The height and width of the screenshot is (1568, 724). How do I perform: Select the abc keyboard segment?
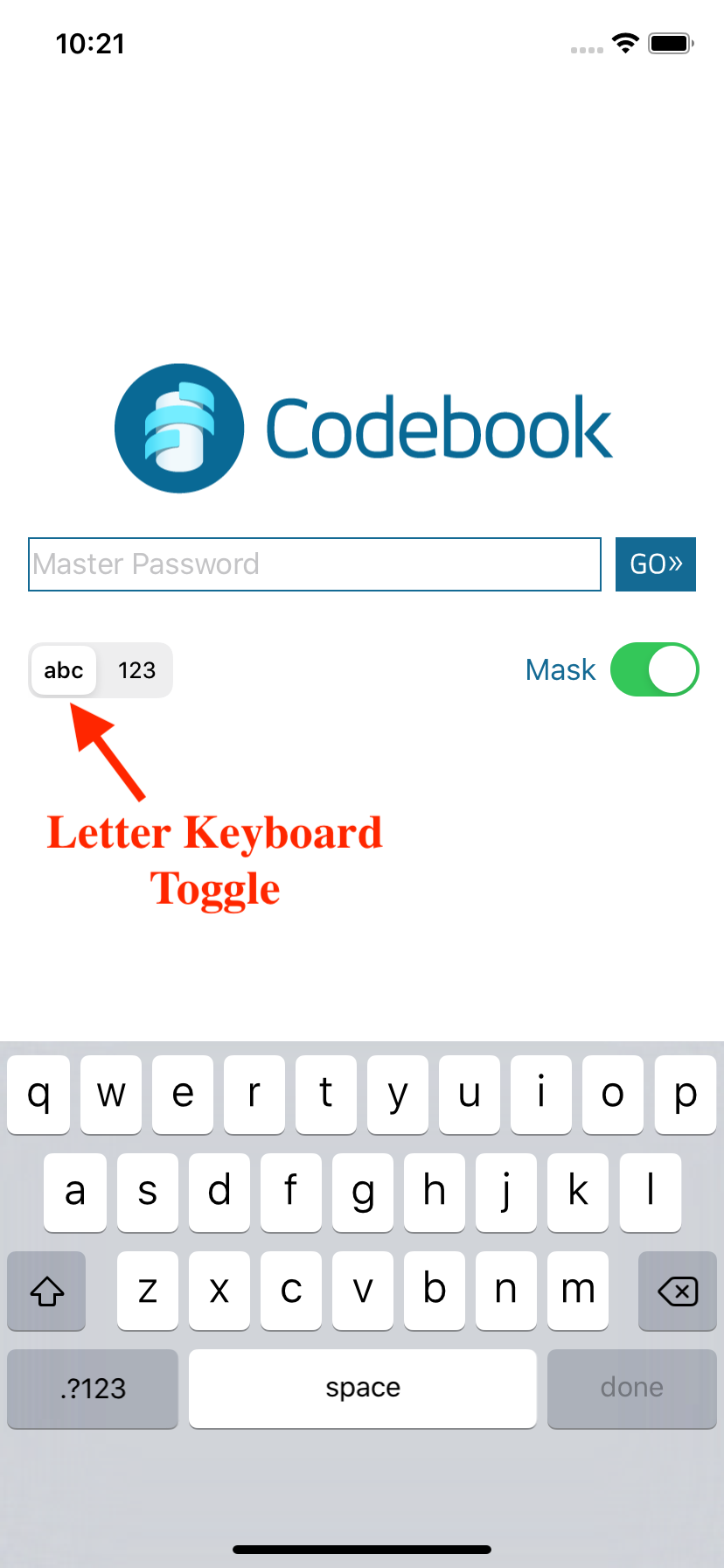(x=64, y=670)
